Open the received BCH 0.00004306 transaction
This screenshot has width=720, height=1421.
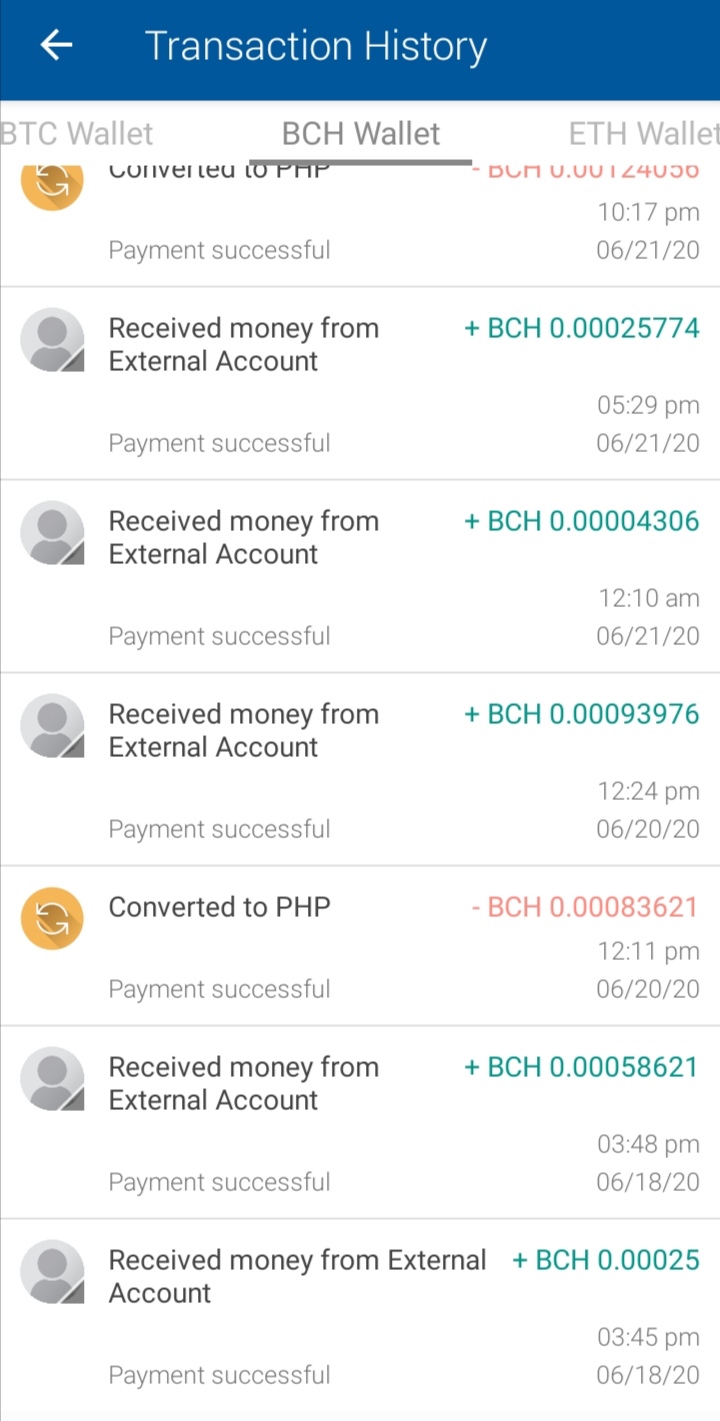point(360,577)
